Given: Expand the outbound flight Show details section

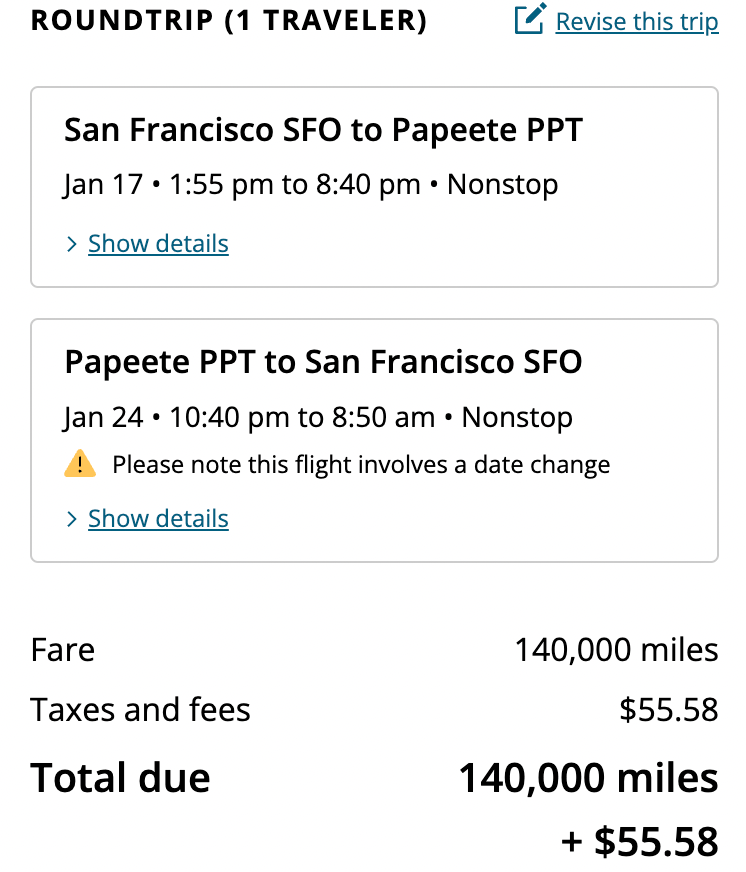Looking at the screenshot, I should tap(158, 243).
